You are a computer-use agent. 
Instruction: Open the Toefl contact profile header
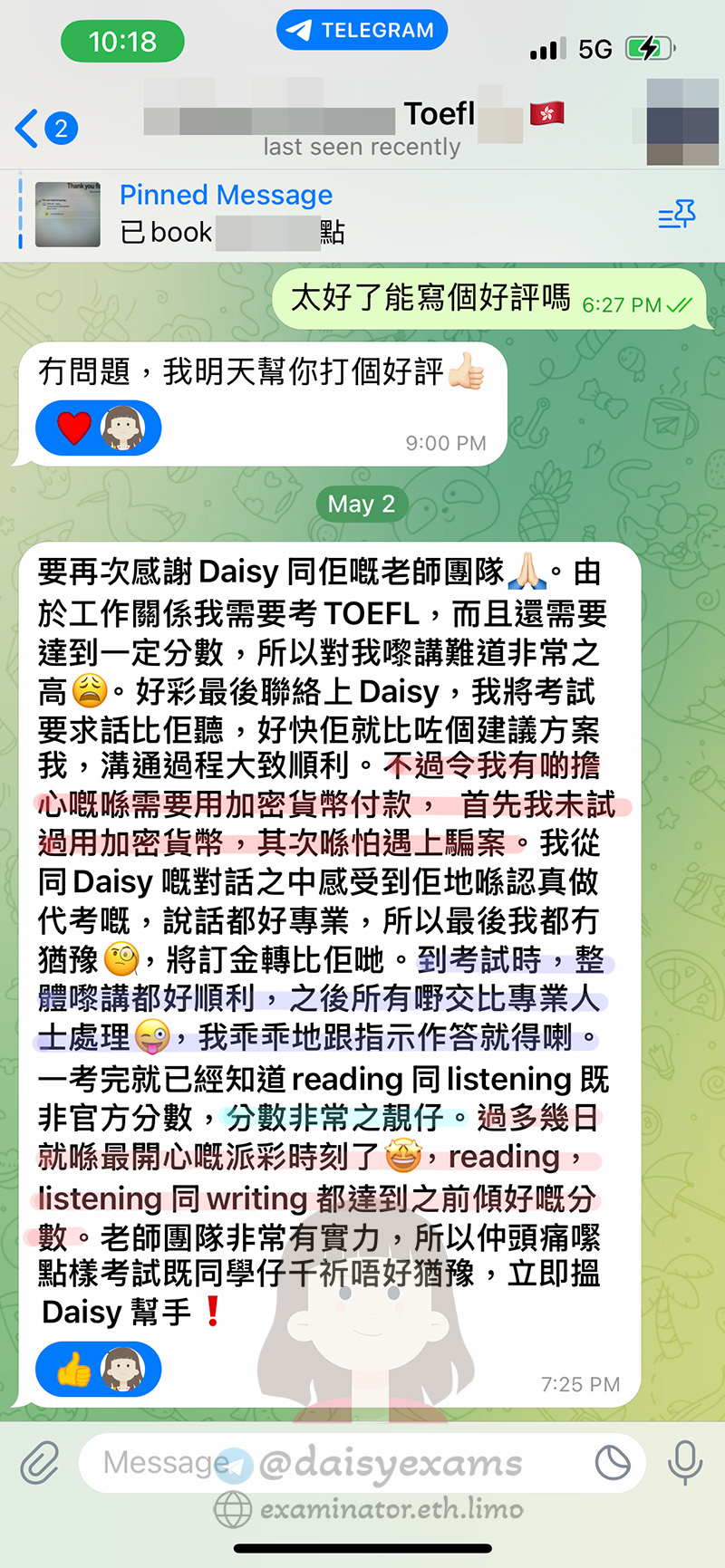tap(362, 127)
